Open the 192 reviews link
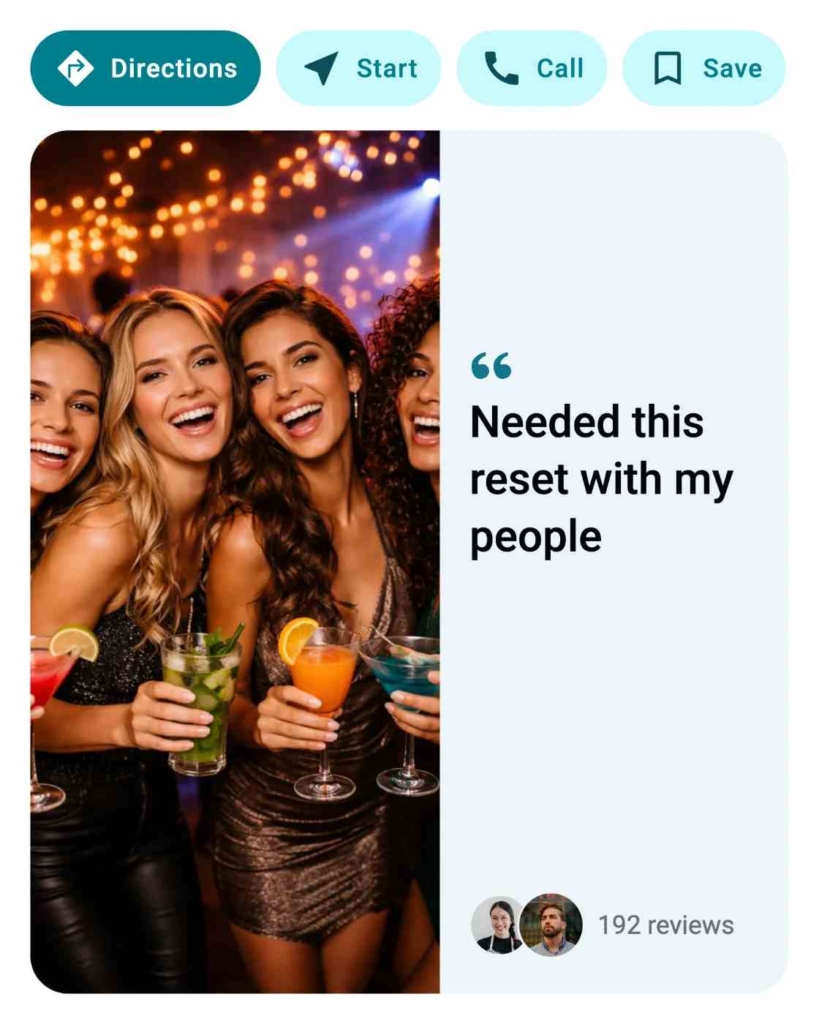819x1024 pixels. point(664,925)
